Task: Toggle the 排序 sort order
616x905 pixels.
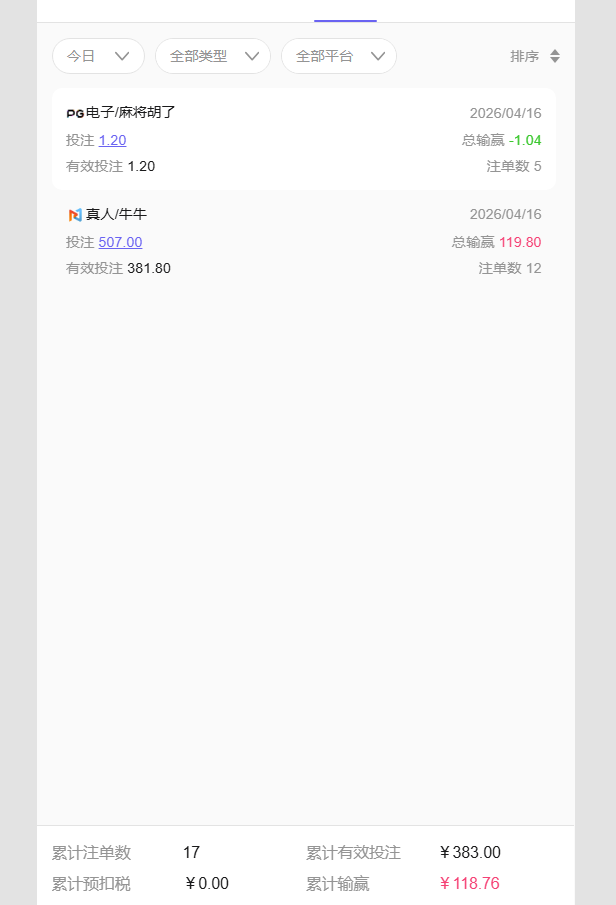Action: coord(535,56)
